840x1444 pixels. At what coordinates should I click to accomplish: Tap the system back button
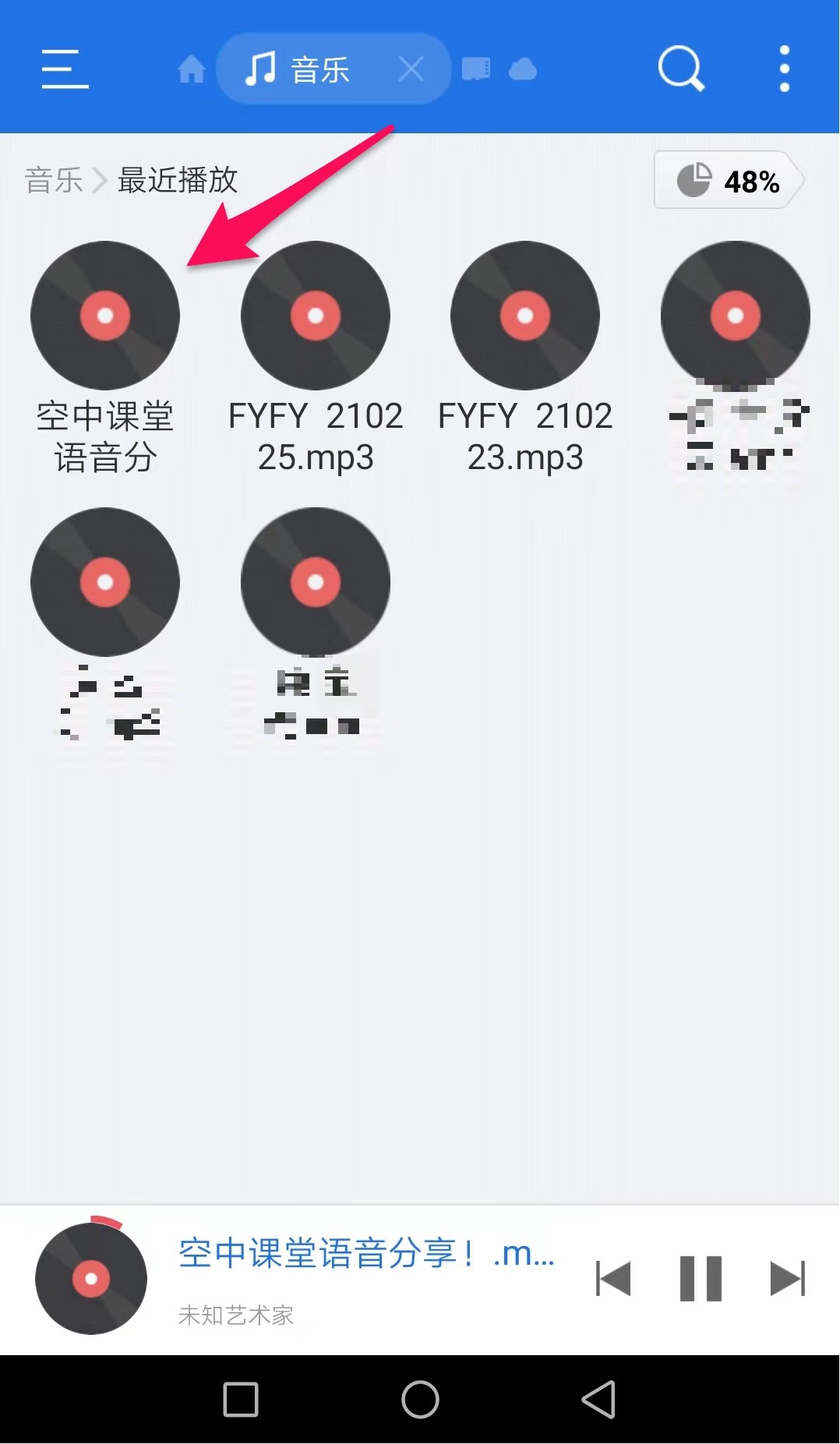598,1400
